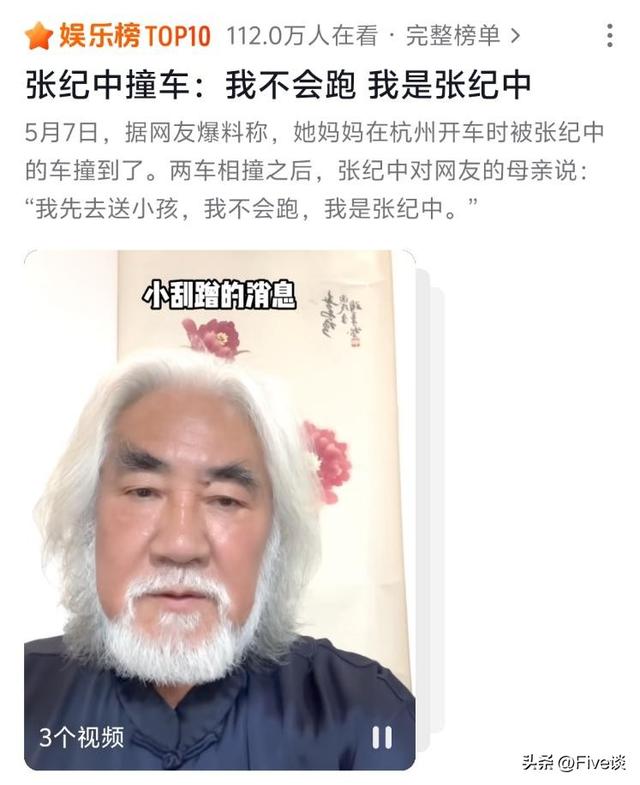The image size is (640, 785).
Task: Tap the 娱乐榜 TOP10 badge
Action: coord(119,36)
